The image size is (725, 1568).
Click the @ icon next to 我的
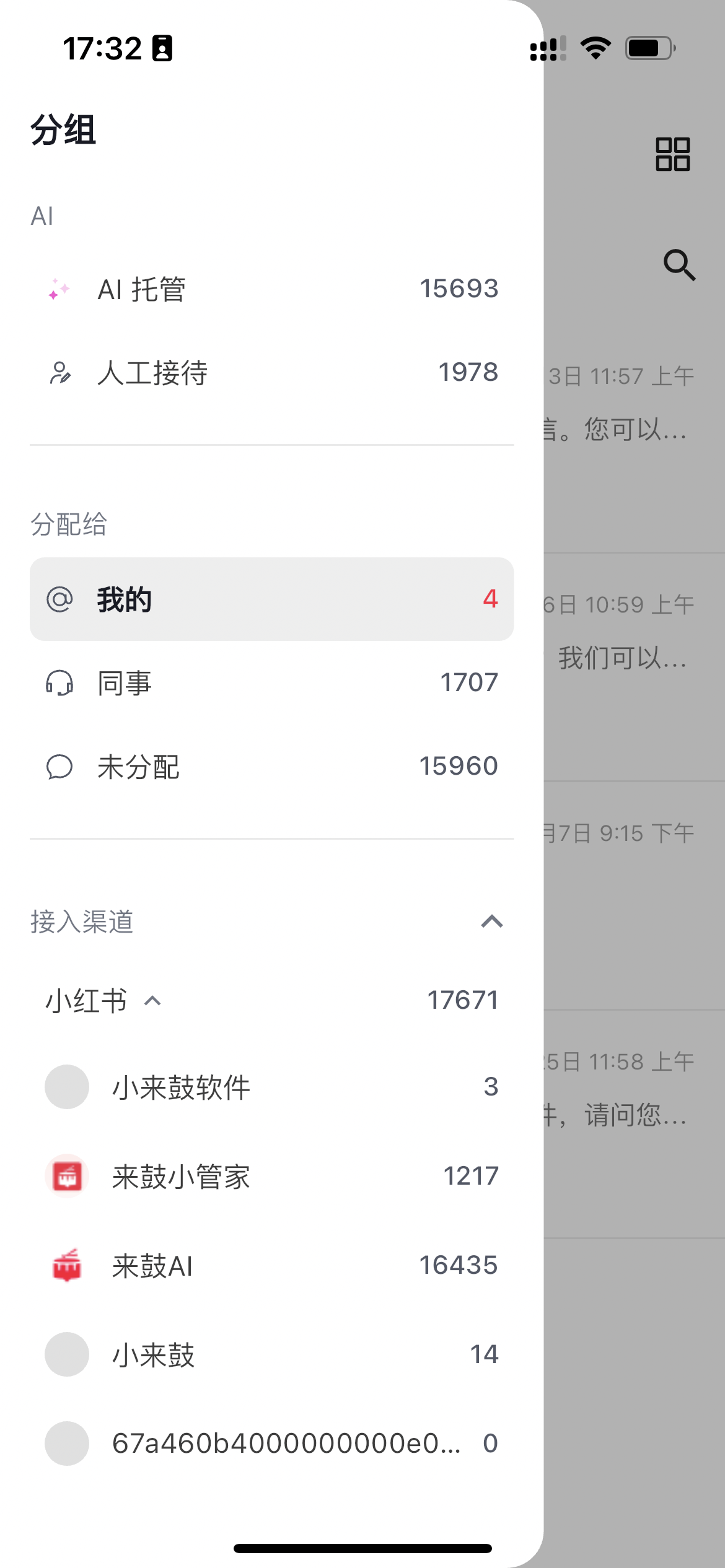[x=60, y=599]
